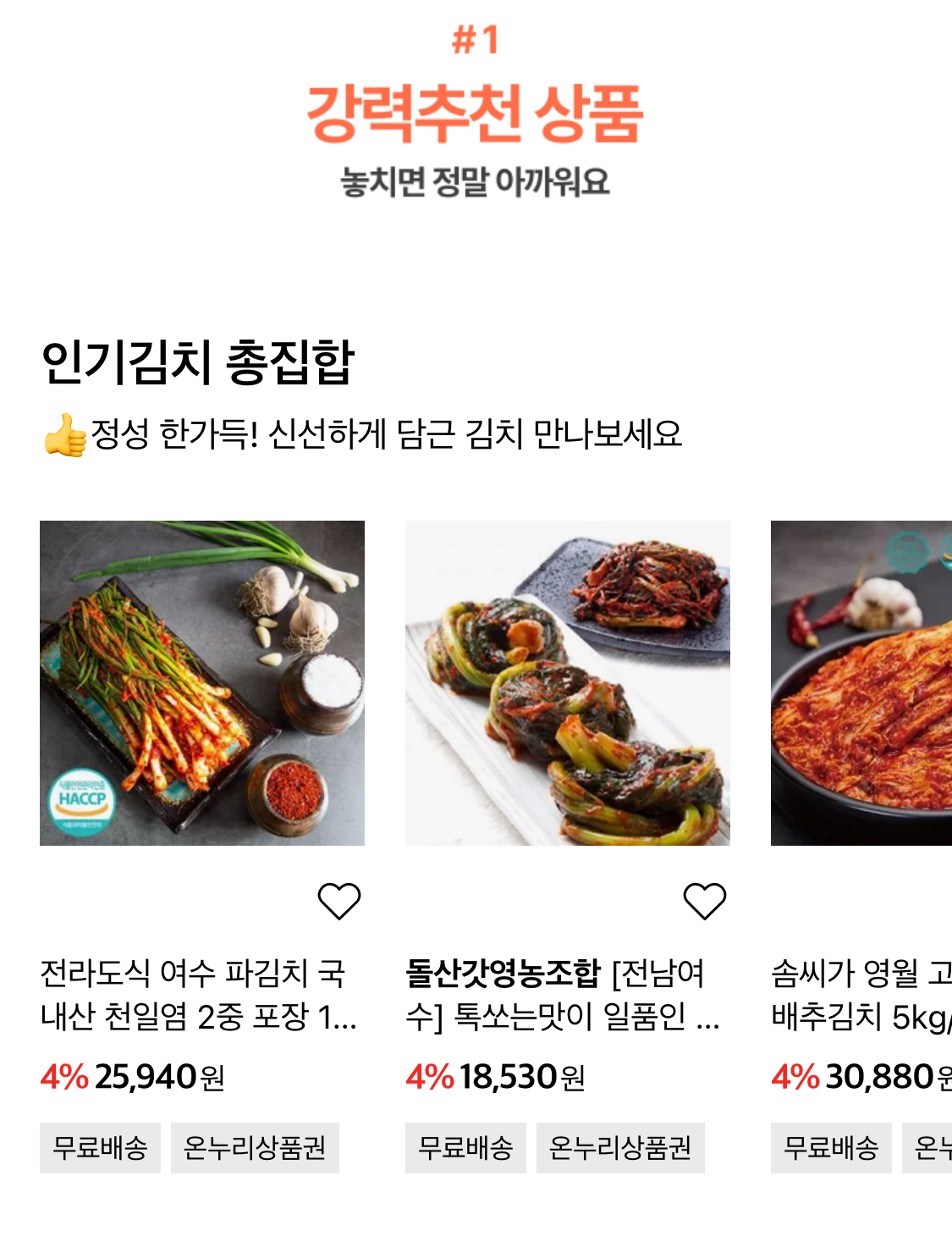Open the 솜씨가 영월 배추김치 product image

point(861,682)
